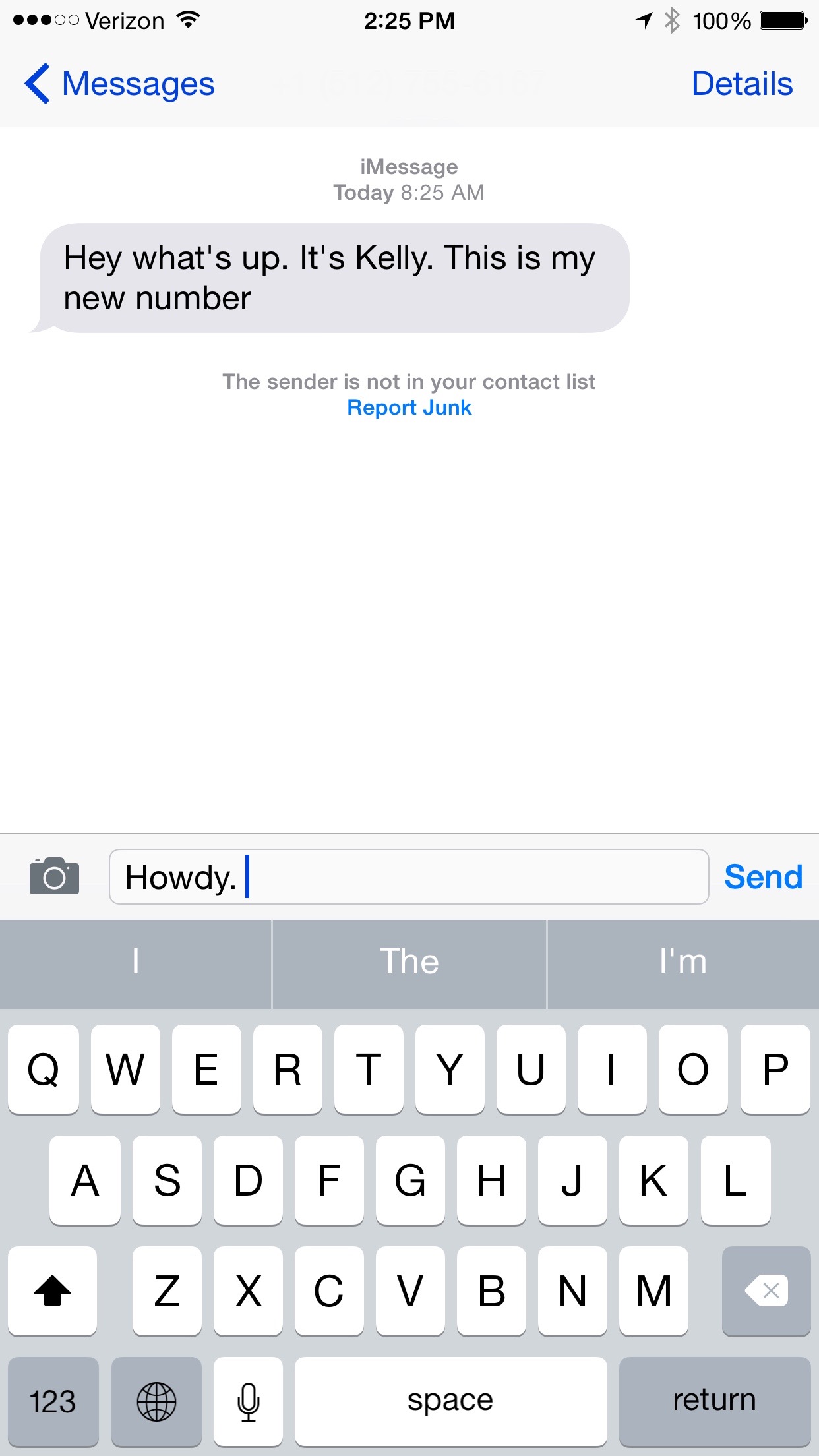
Task: Tap the Report Junk link
Action: point(409,408)
